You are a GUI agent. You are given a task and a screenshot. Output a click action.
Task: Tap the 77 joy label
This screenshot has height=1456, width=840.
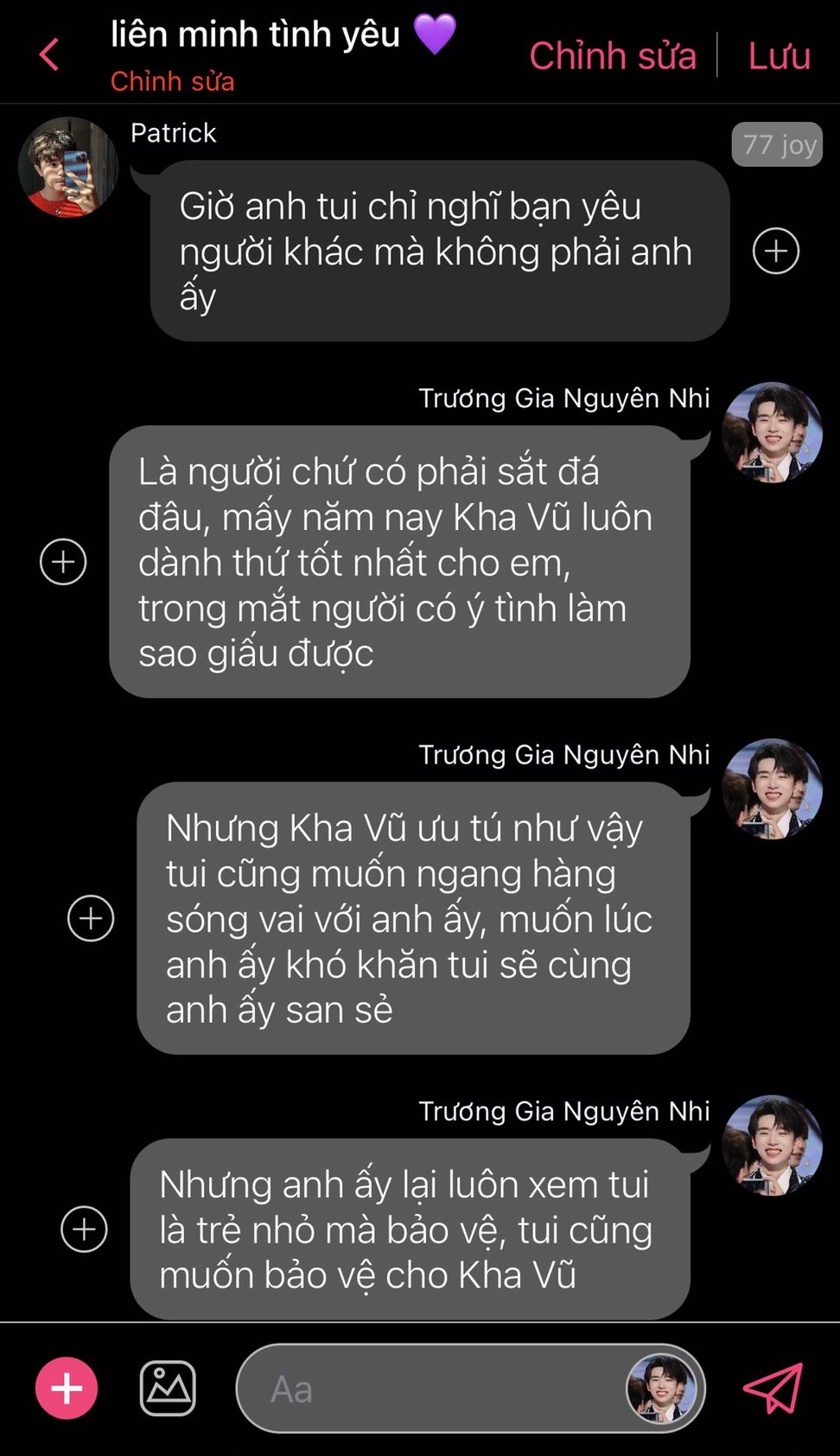click(777, 144)
